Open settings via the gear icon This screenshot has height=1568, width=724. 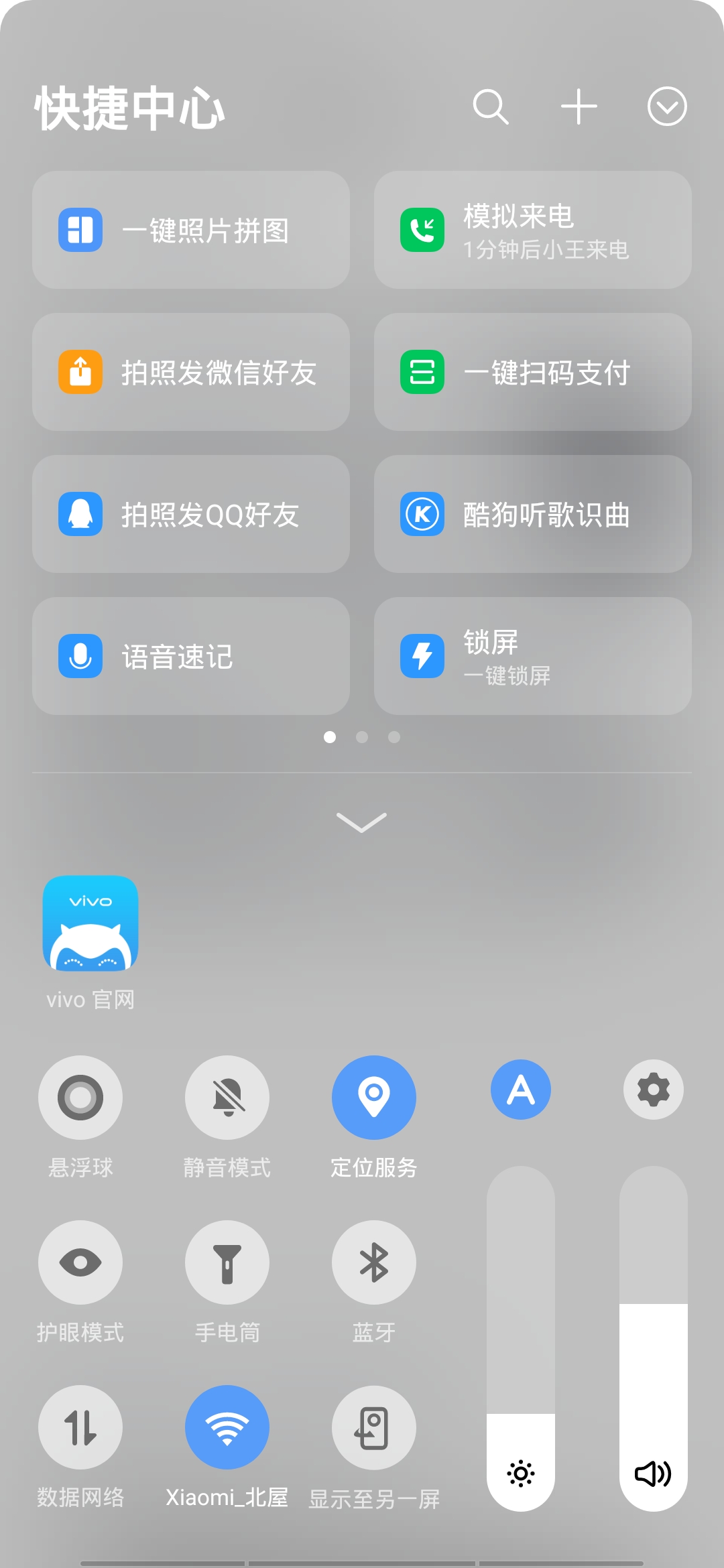[x=654, y=1090]
